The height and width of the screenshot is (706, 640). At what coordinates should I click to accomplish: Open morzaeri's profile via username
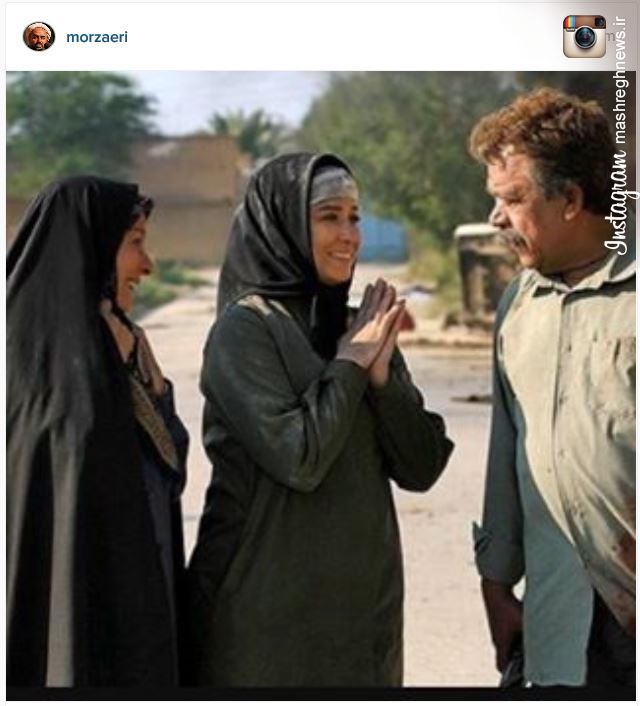tap(96, 37)
